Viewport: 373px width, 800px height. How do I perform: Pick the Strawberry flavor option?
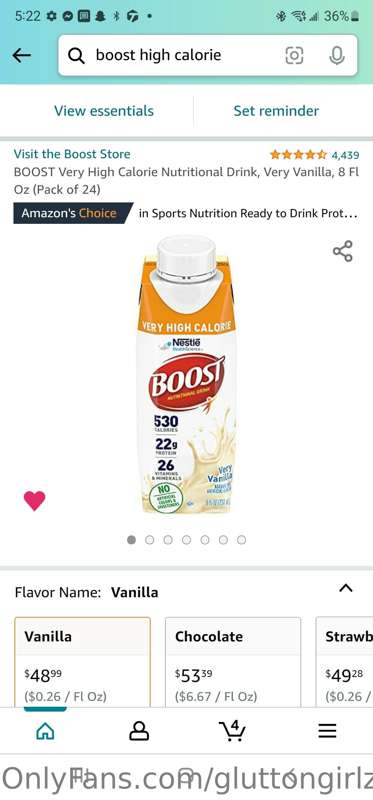344,662
